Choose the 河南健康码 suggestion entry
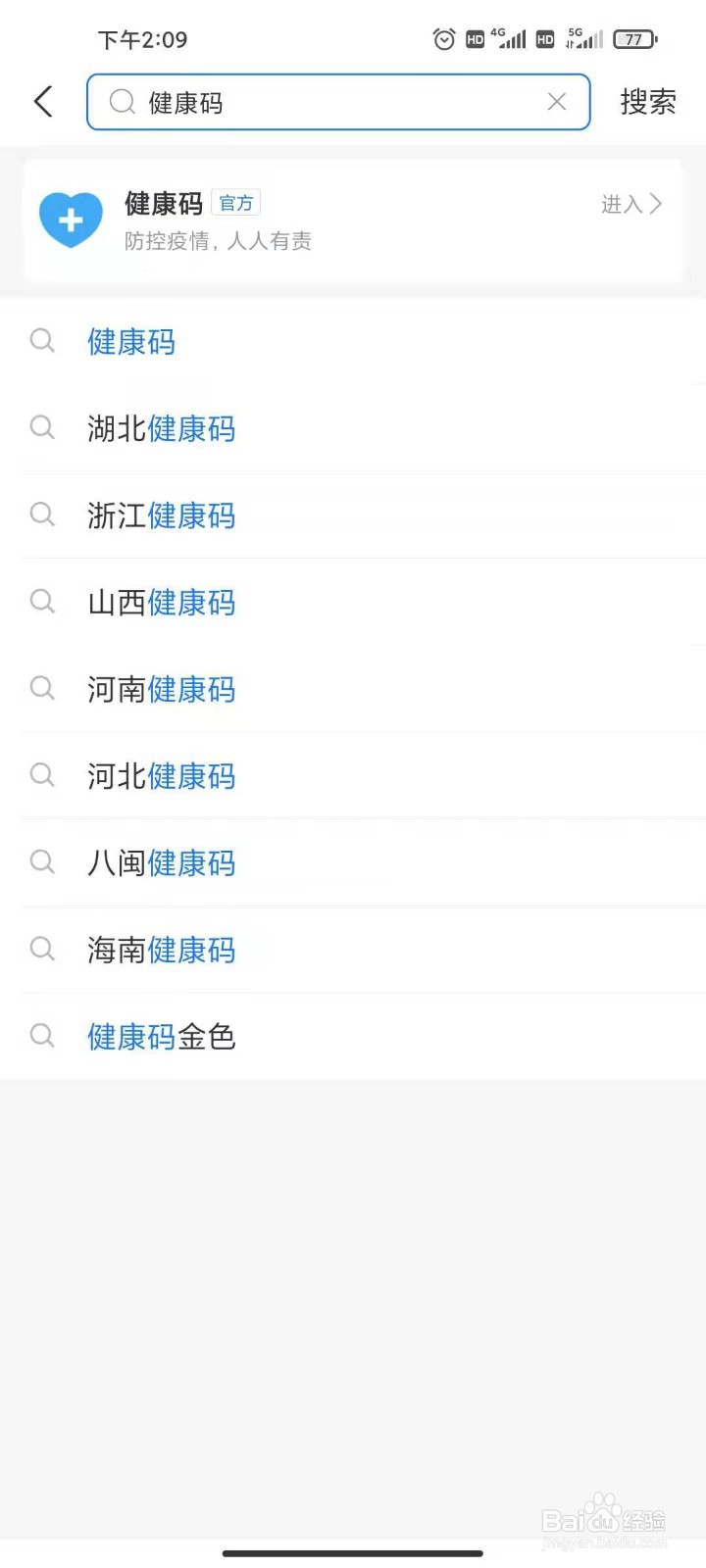Viewport: 706px width, 1568px height. 161,689
